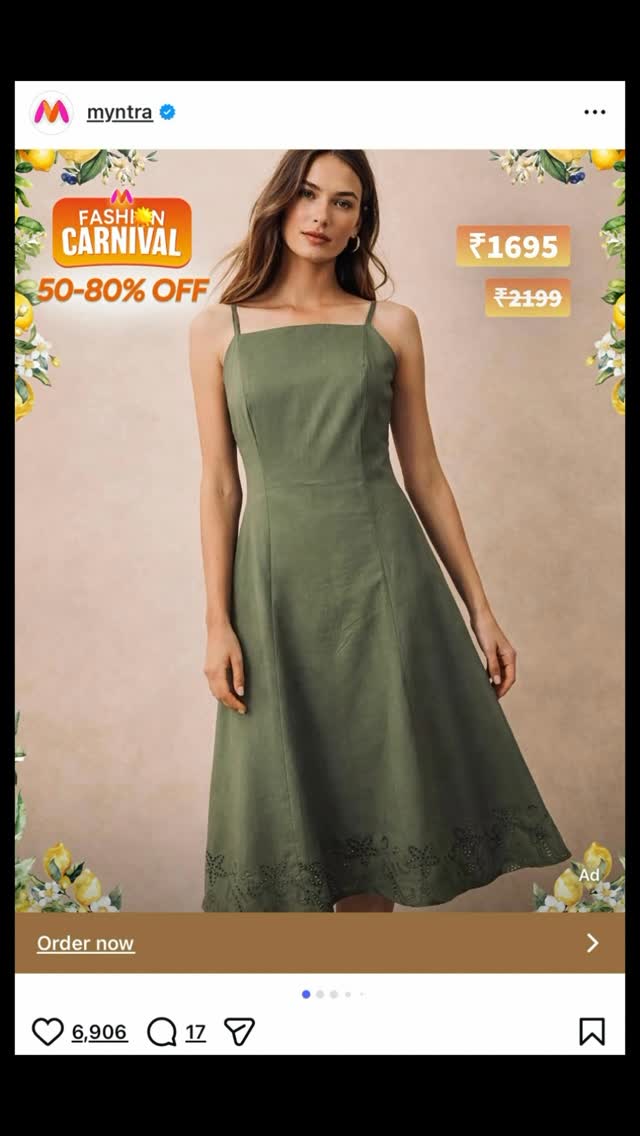This screenshot has width=640, height=1136.
Task: Open the myntra profile picture
Action: (x=52, y=113)
